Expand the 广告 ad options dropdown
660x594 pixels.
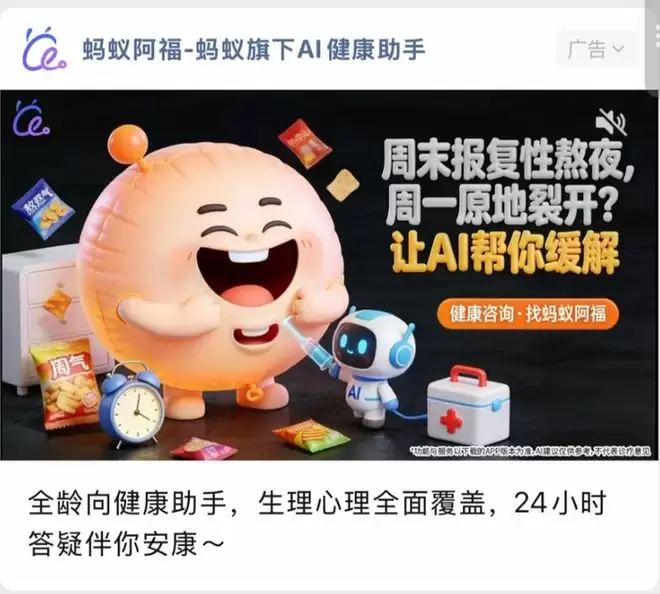pyautogui.click(x=596, y=48)
